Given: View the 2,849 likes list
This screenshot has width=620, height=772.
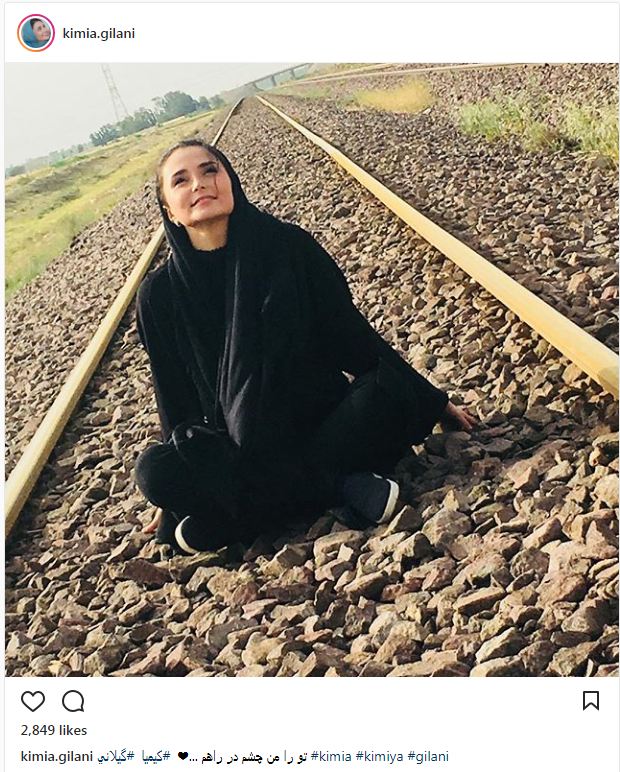Looking at the screenshot, I should coord(53,731).
